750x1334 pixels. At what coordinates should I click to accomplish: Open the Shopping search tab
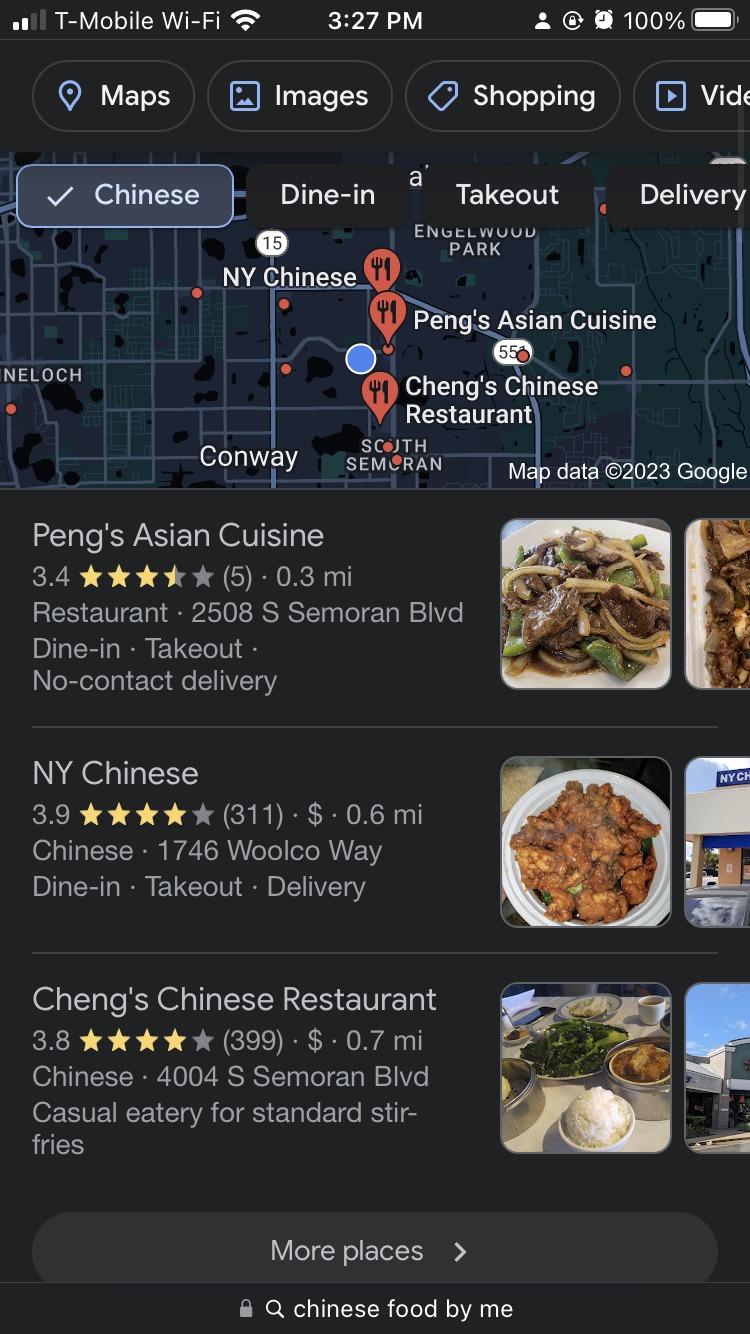[x=512, y=96]
